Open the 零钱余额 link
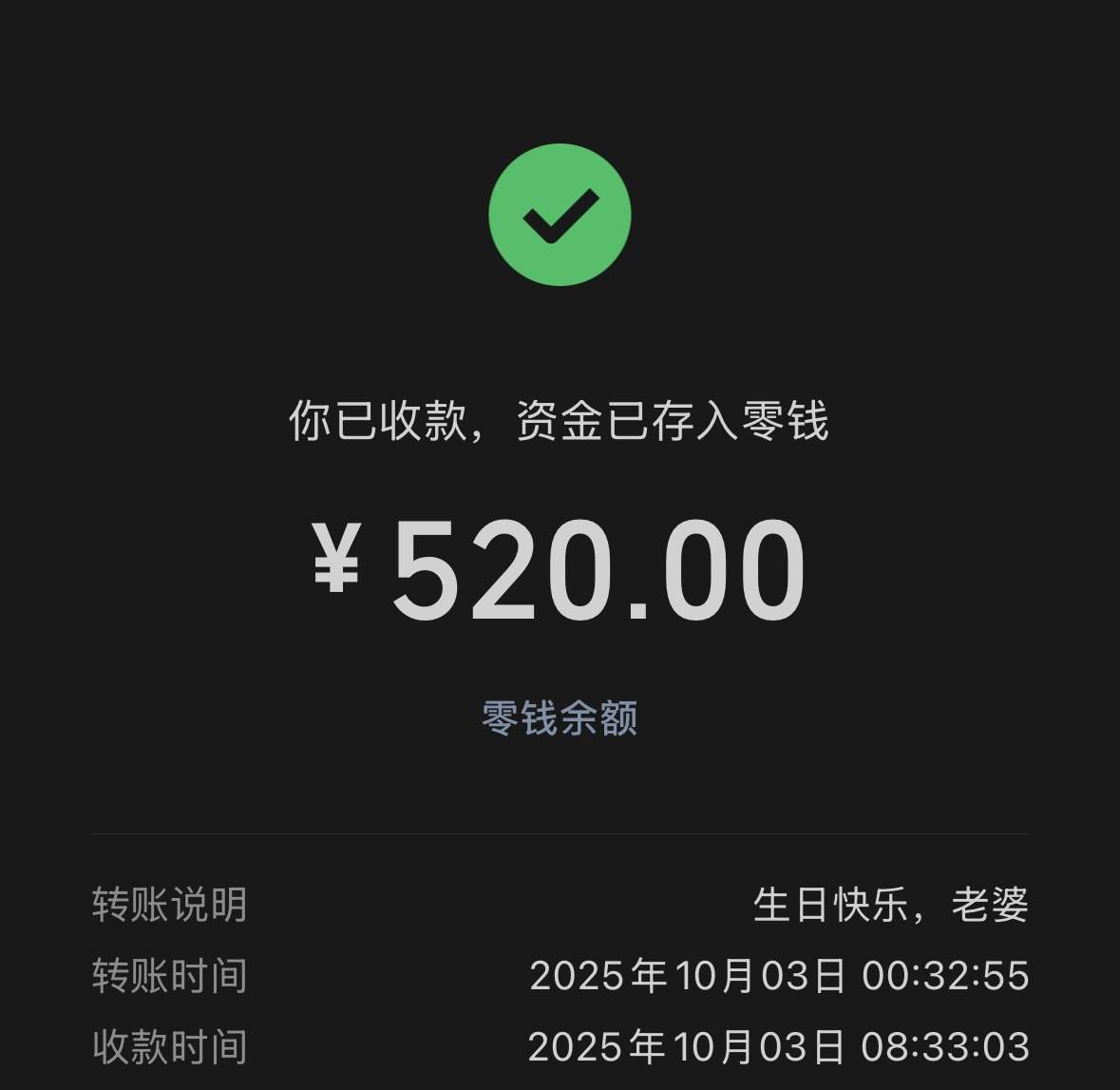 [x=559, y=718]
